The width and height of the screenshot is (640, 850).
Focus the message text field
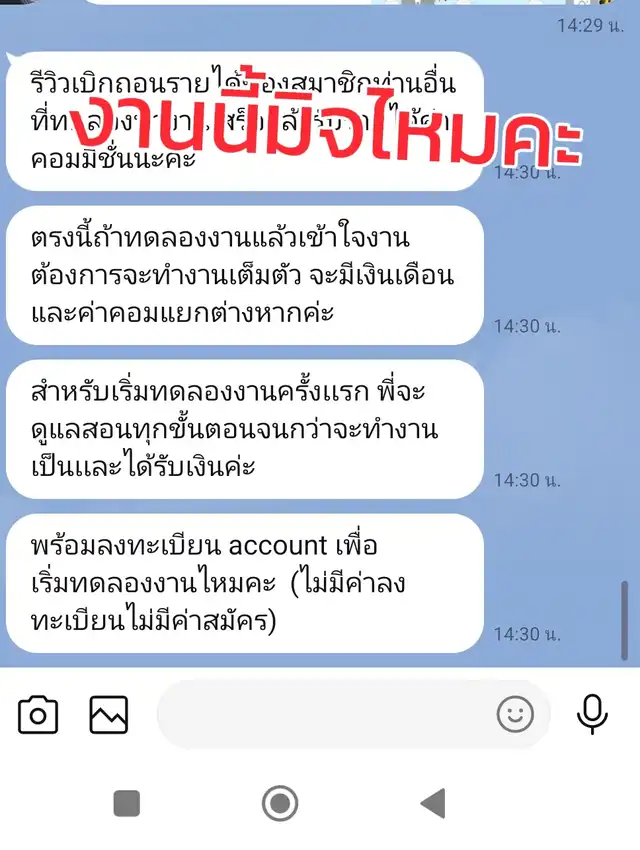pos(320,715)
